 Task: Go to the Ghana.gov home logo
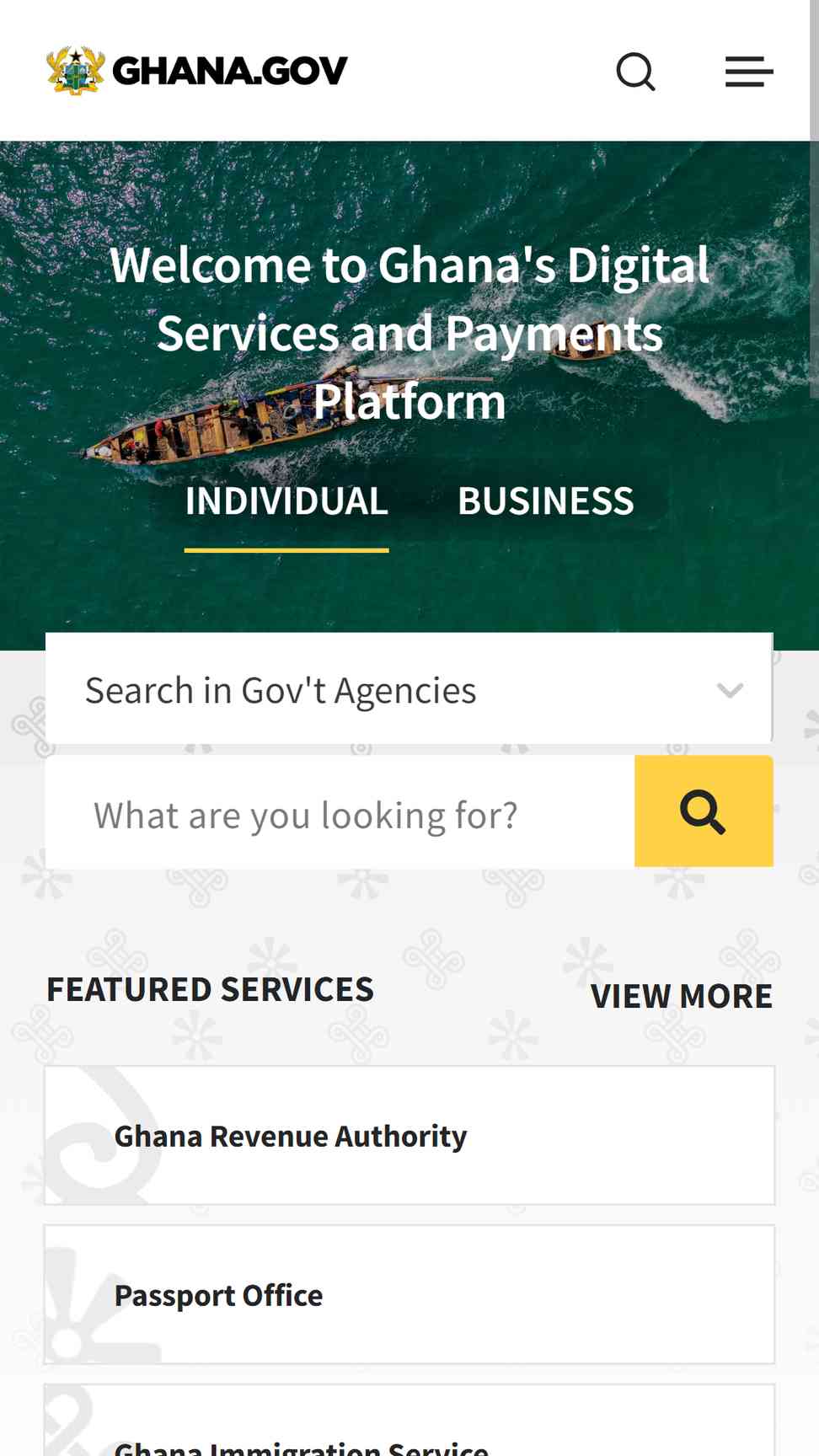(x=197, y=71)
